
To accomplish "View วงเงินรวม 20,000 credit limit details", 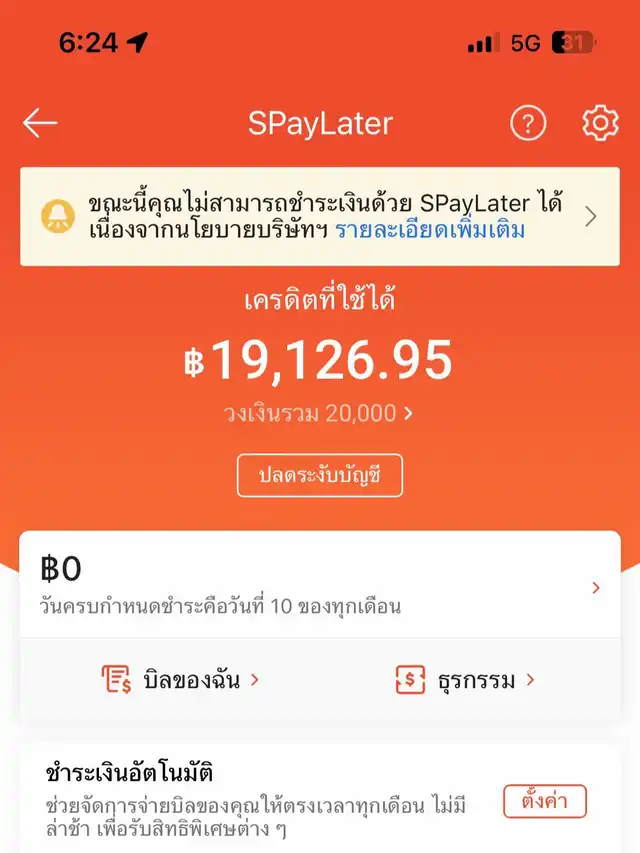I will coord(320,413).
